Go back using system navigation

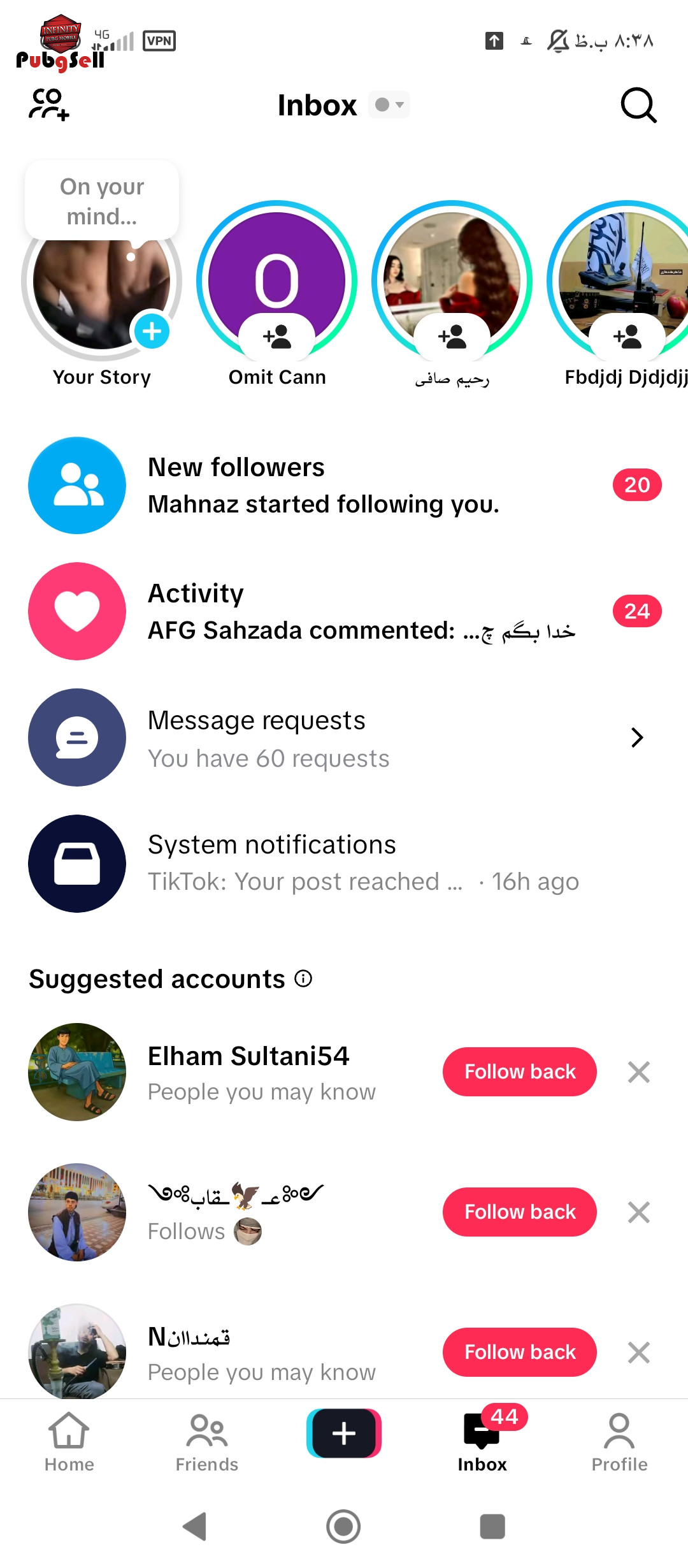point(195,1527)
